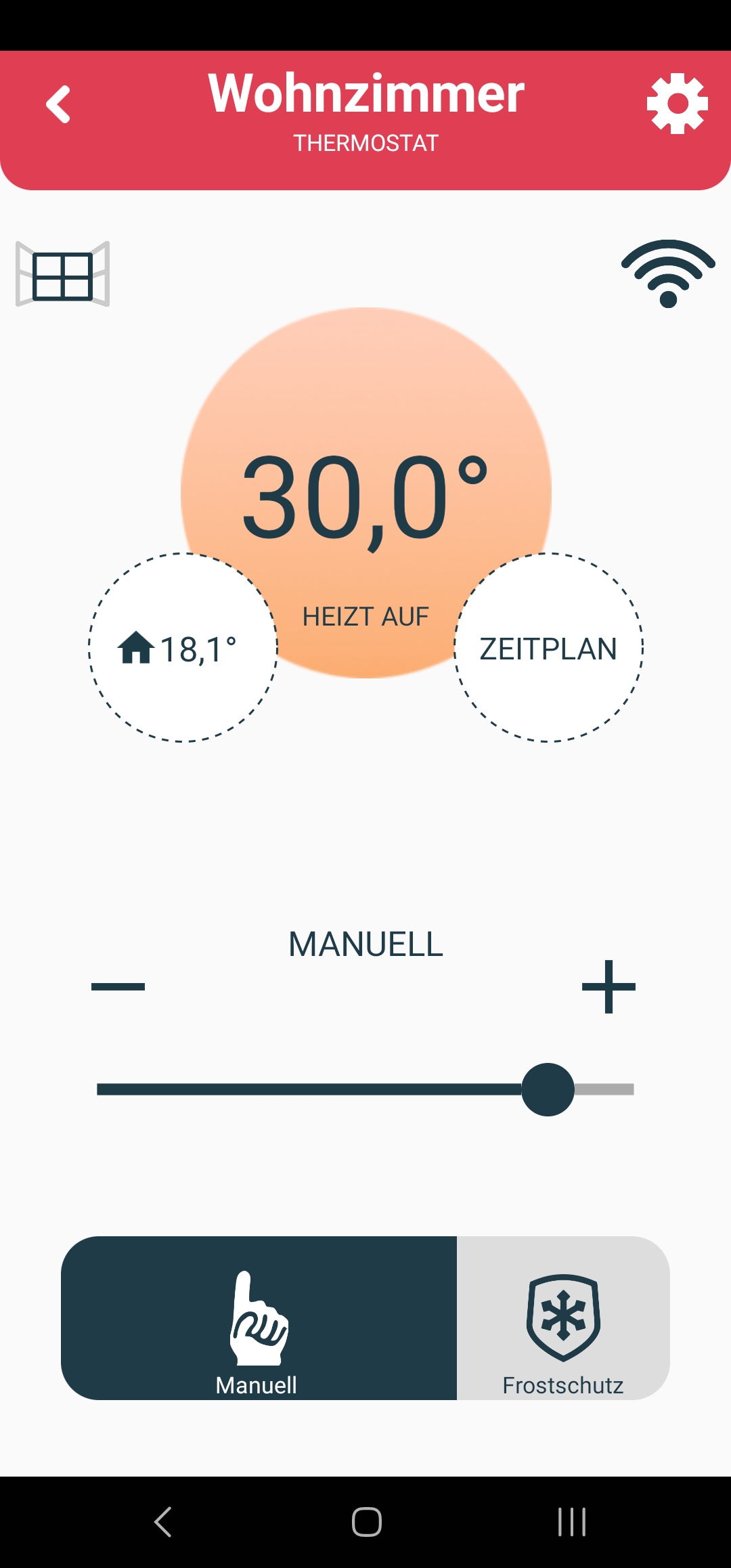731x1568 pixels.
Task: Increase temperature with the plus button
Action: (x=608, y=986)
